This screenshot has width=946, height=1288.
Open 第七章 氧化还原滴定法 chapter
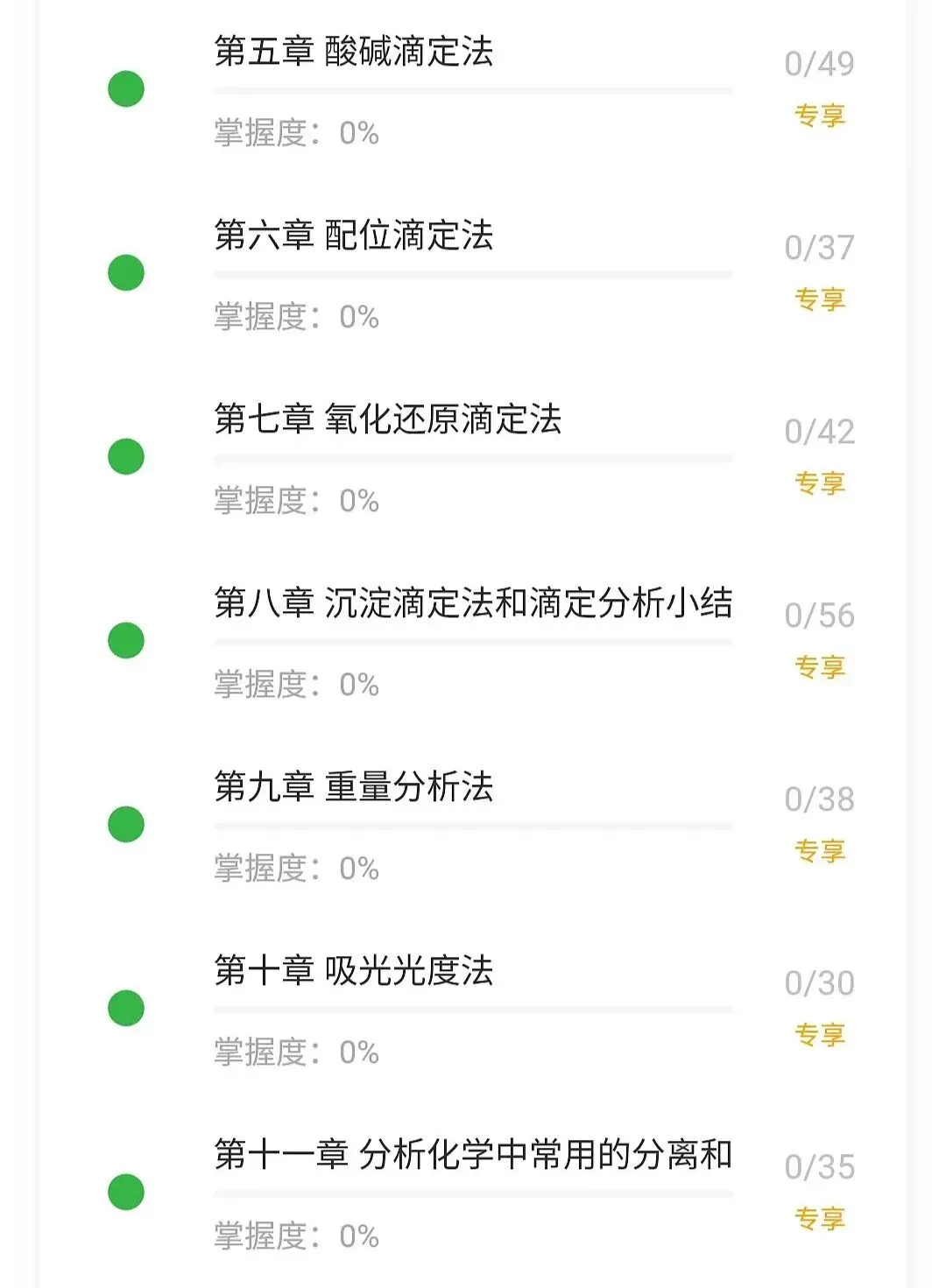point(387,419)
